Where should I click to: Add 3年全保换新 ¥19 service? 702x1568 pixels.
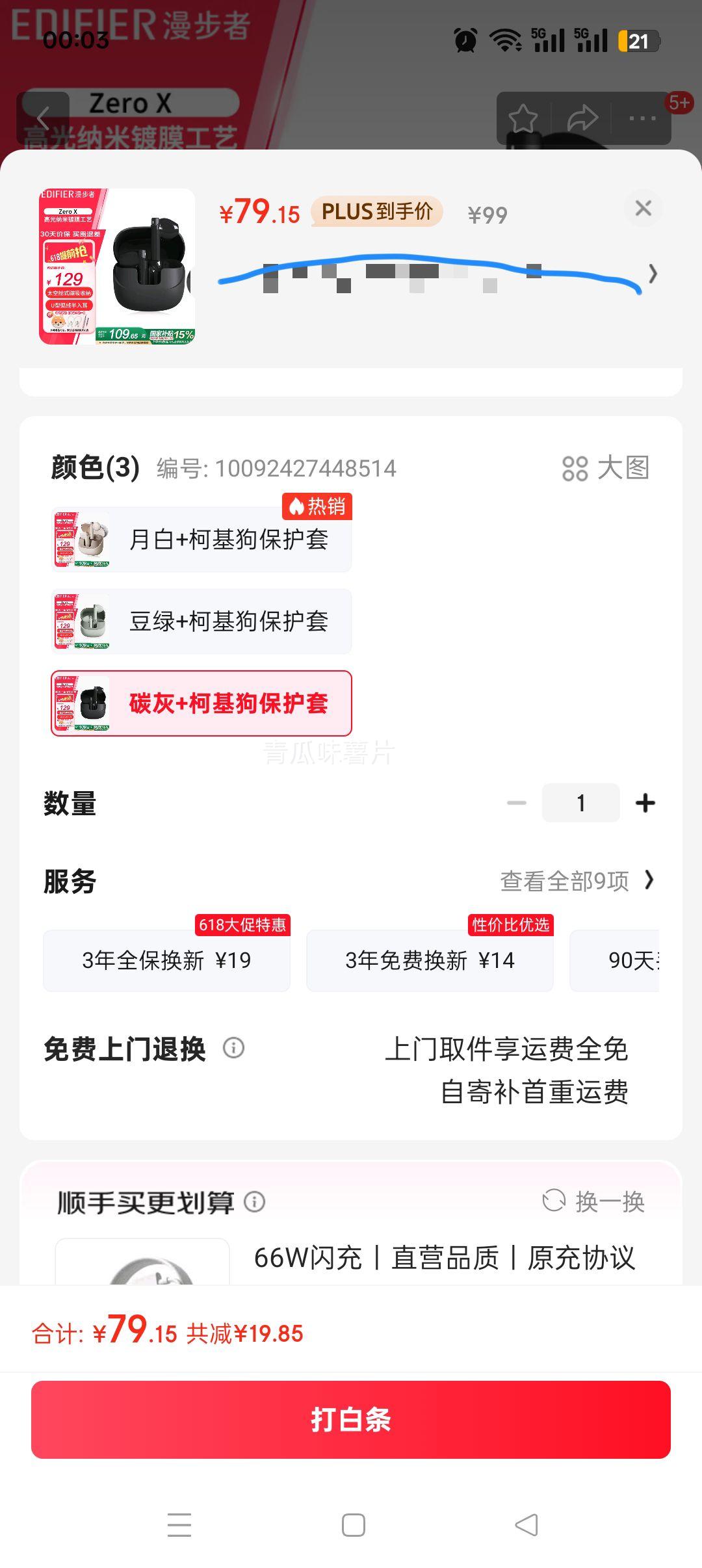(166, 960)
